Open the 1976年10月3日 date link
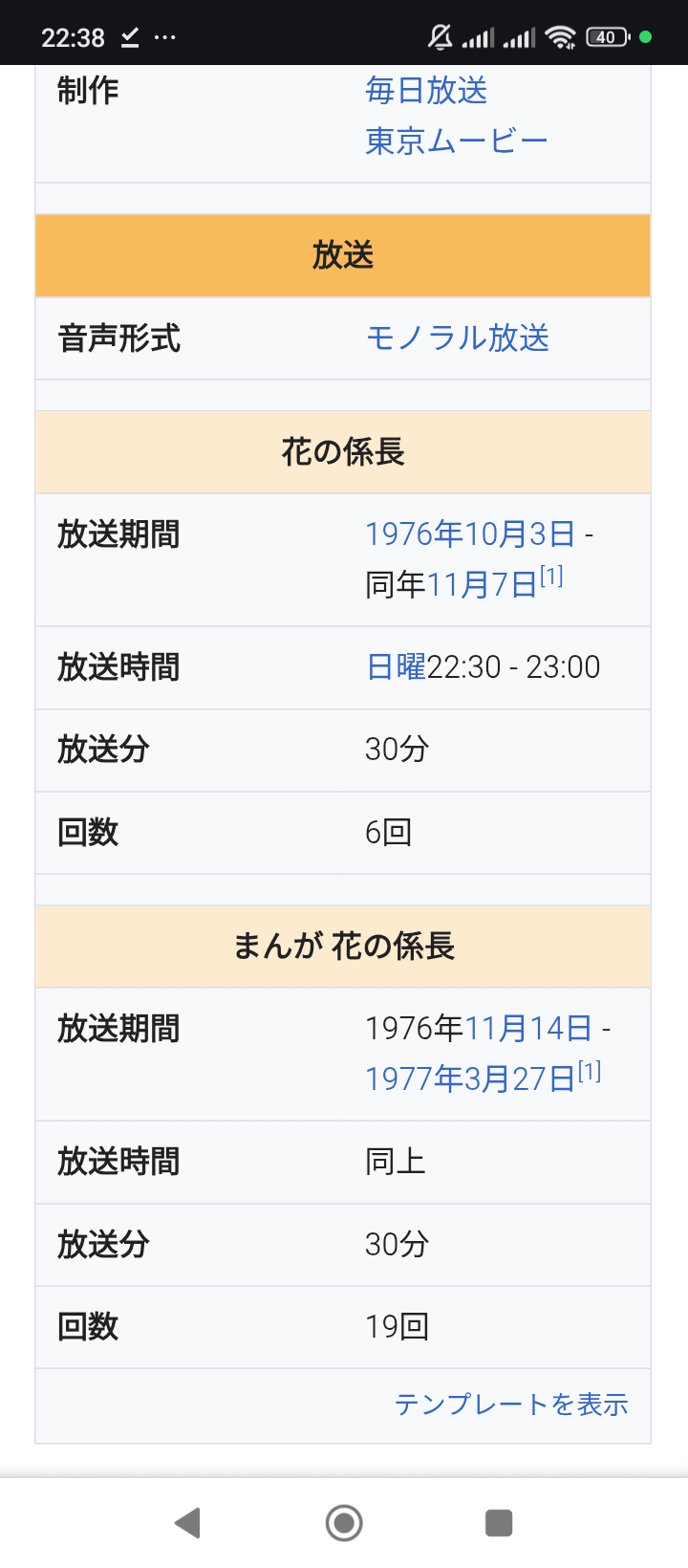The image size is (688, 1568). (470, 534)
